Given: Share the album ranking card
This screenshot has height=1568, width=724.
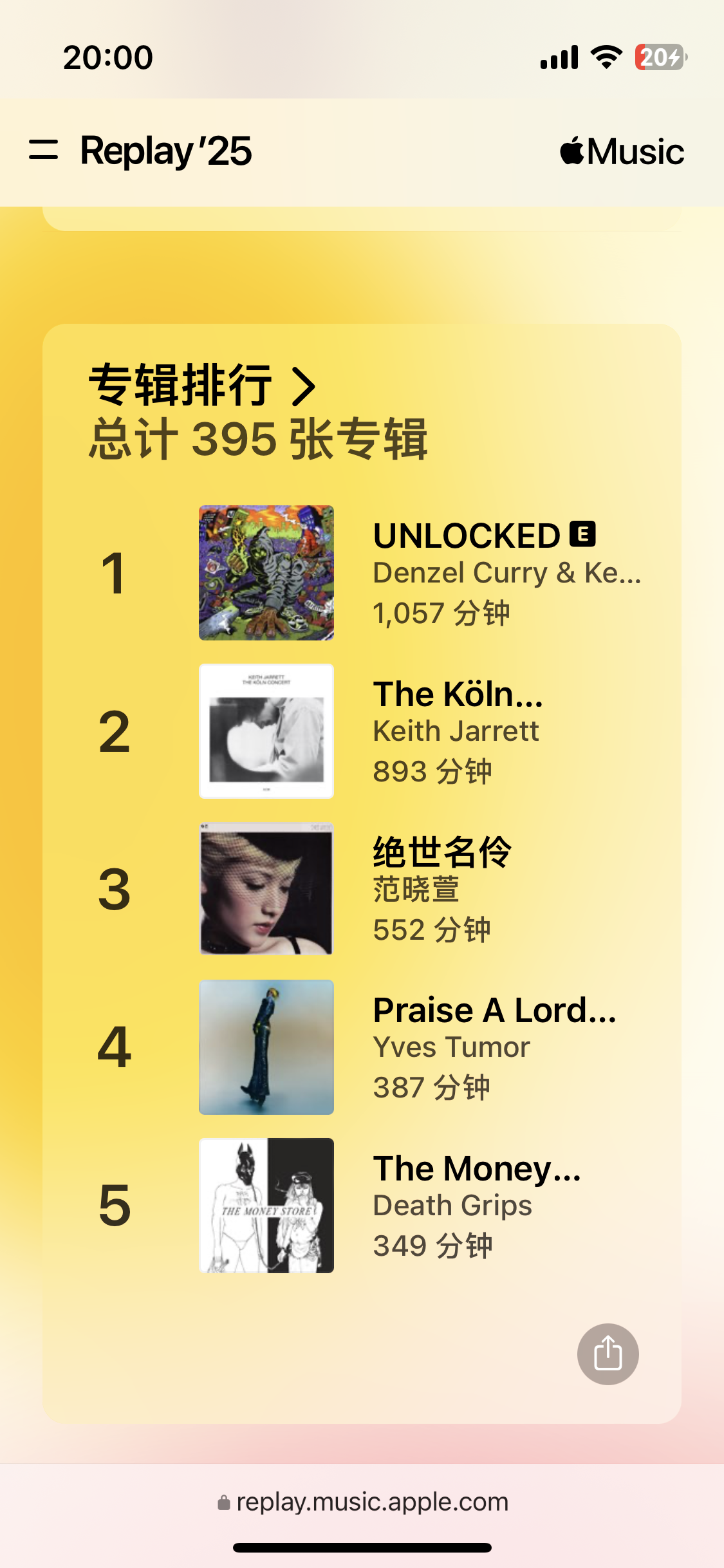Looking at the screenshot, I should (608, 1354).
